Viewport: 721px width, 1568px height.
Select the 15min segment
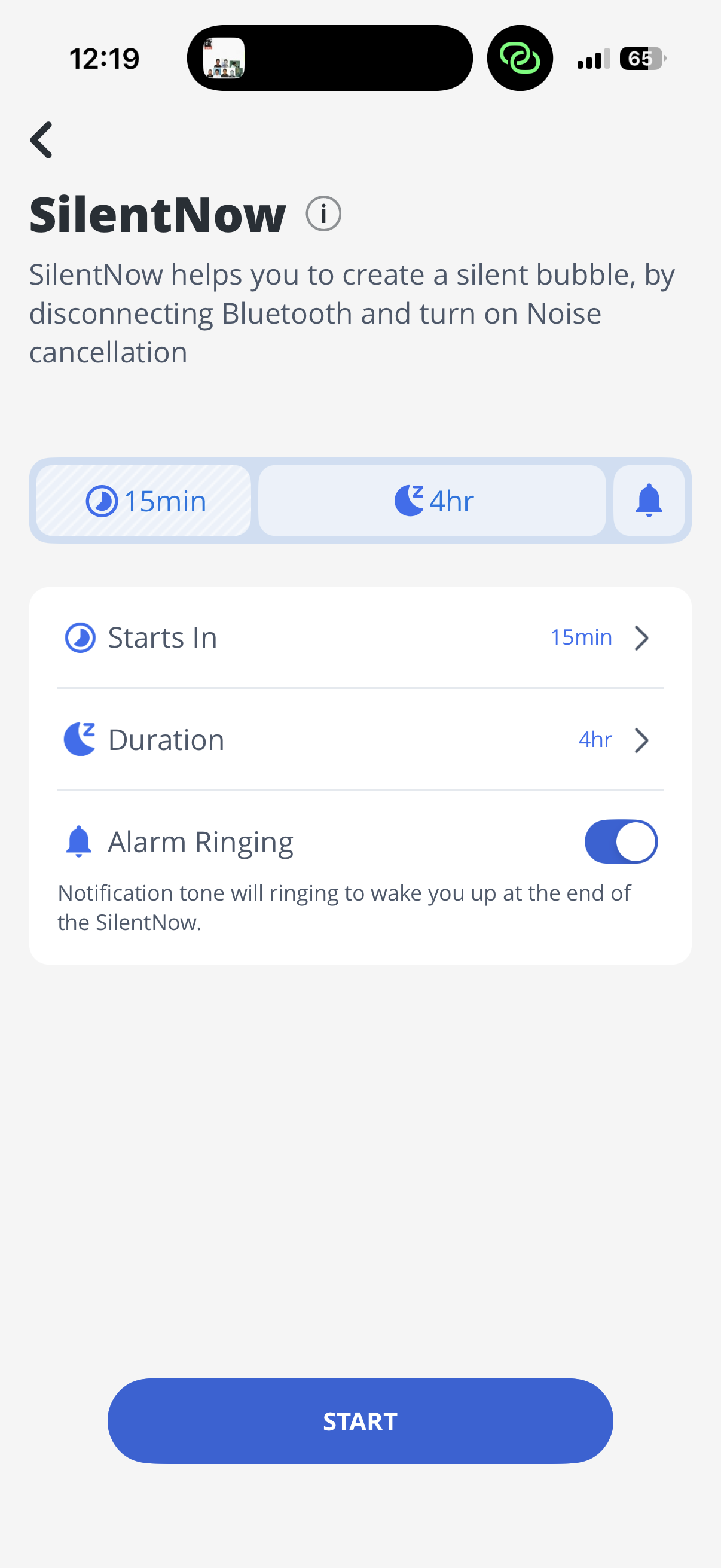coord(143,501)
